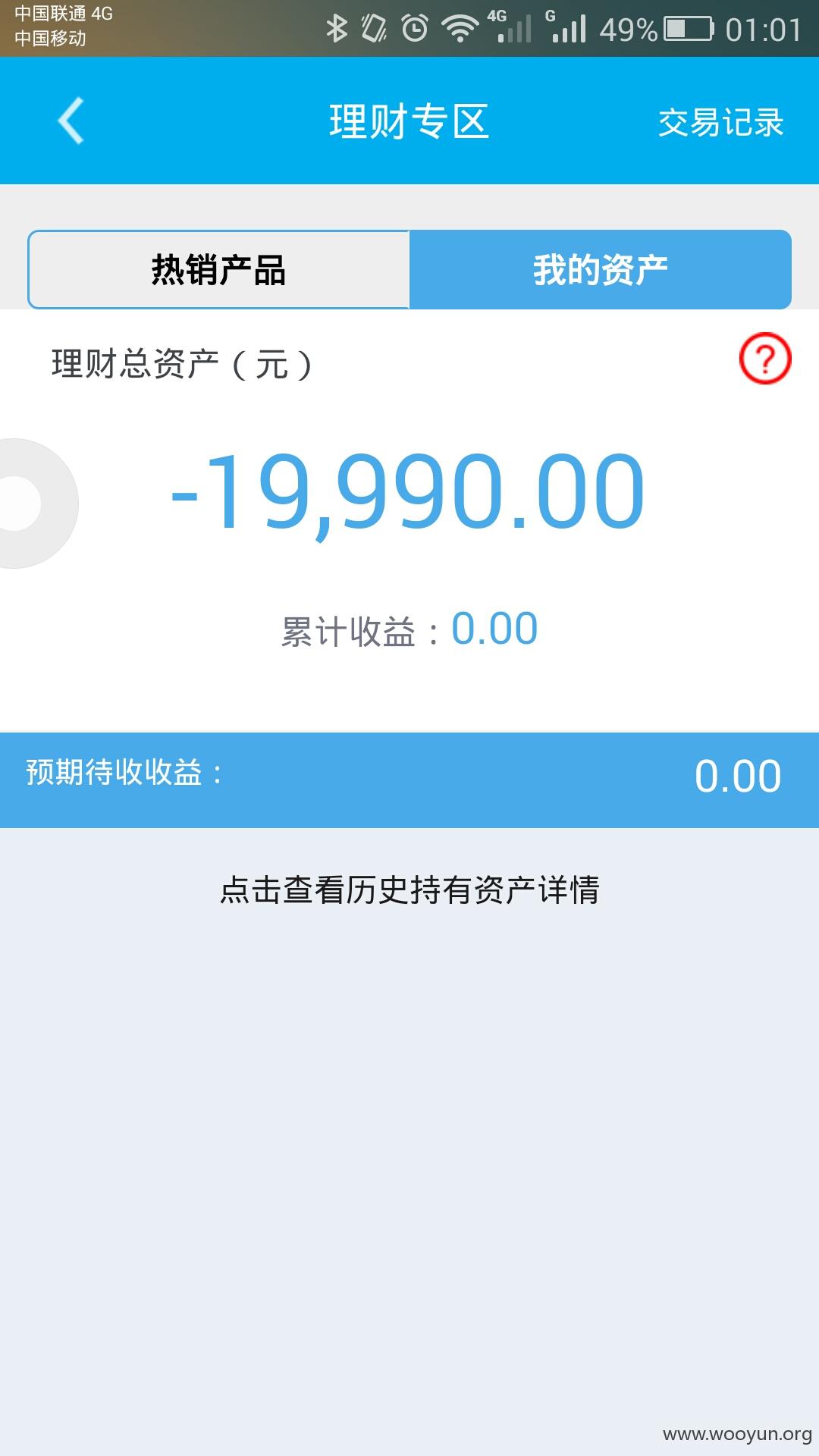Open the red question mark help icon
This screenshot has height=1456, width=819.
765,358
